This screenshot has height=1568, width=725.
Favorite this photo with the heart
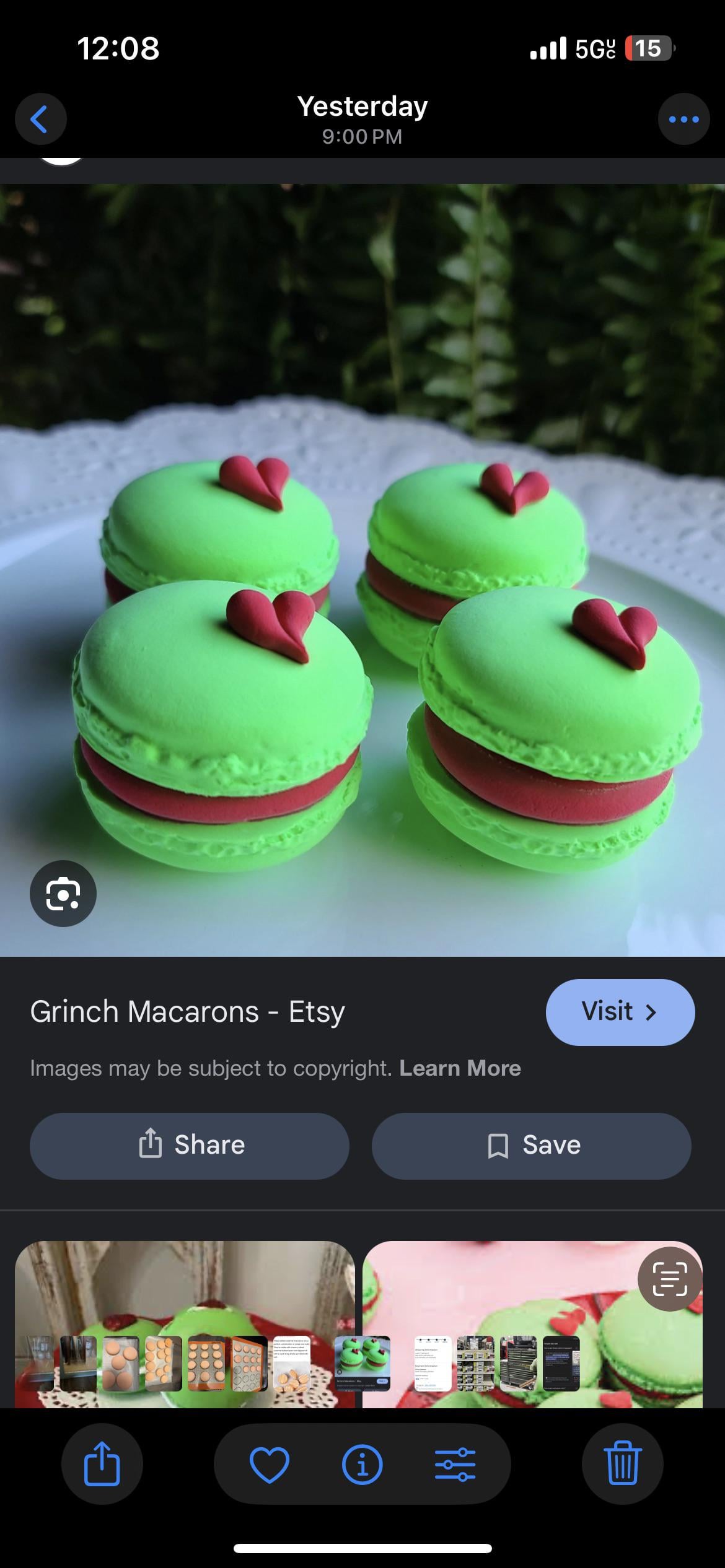(269, 1464)
